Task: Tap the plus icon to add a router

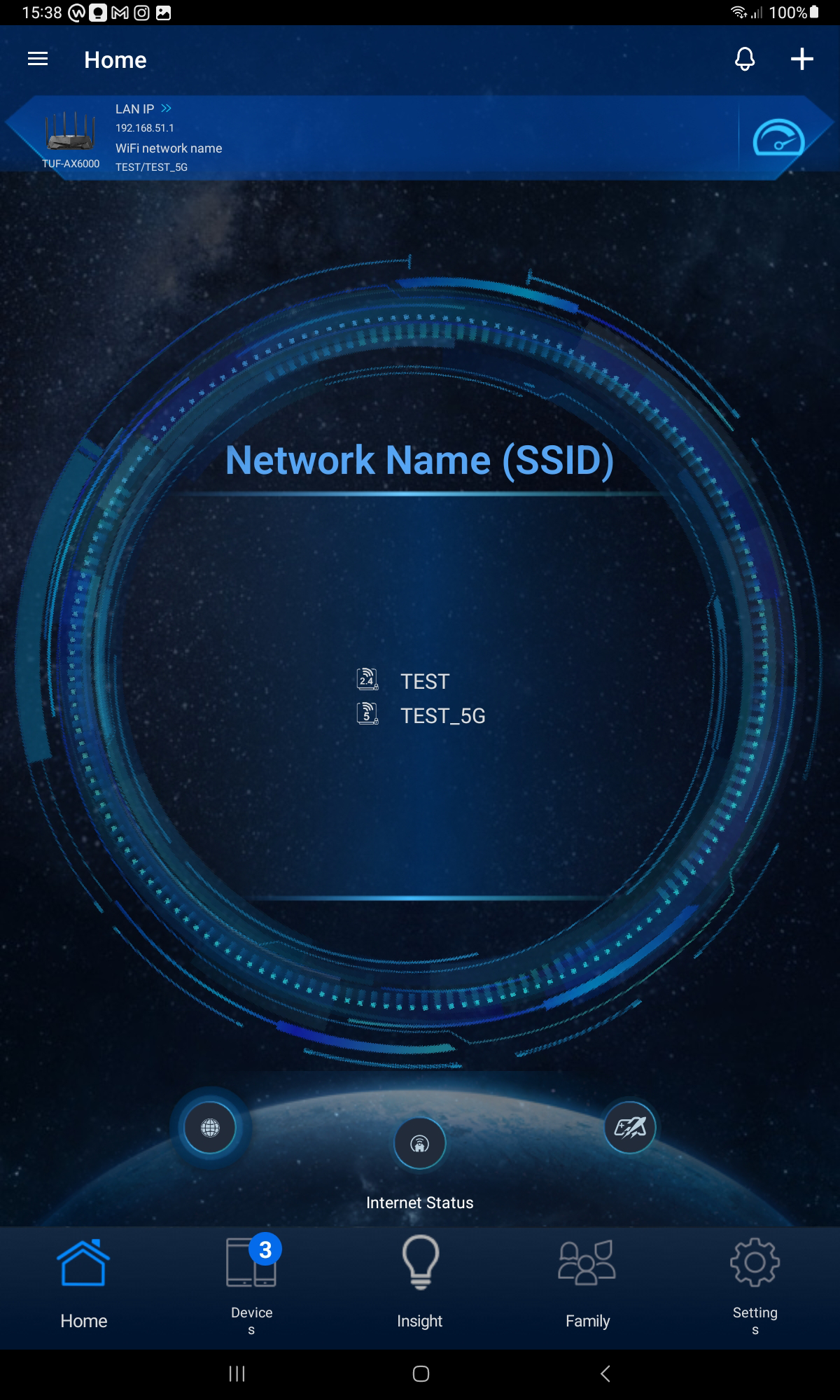Action: coord(801,59)
